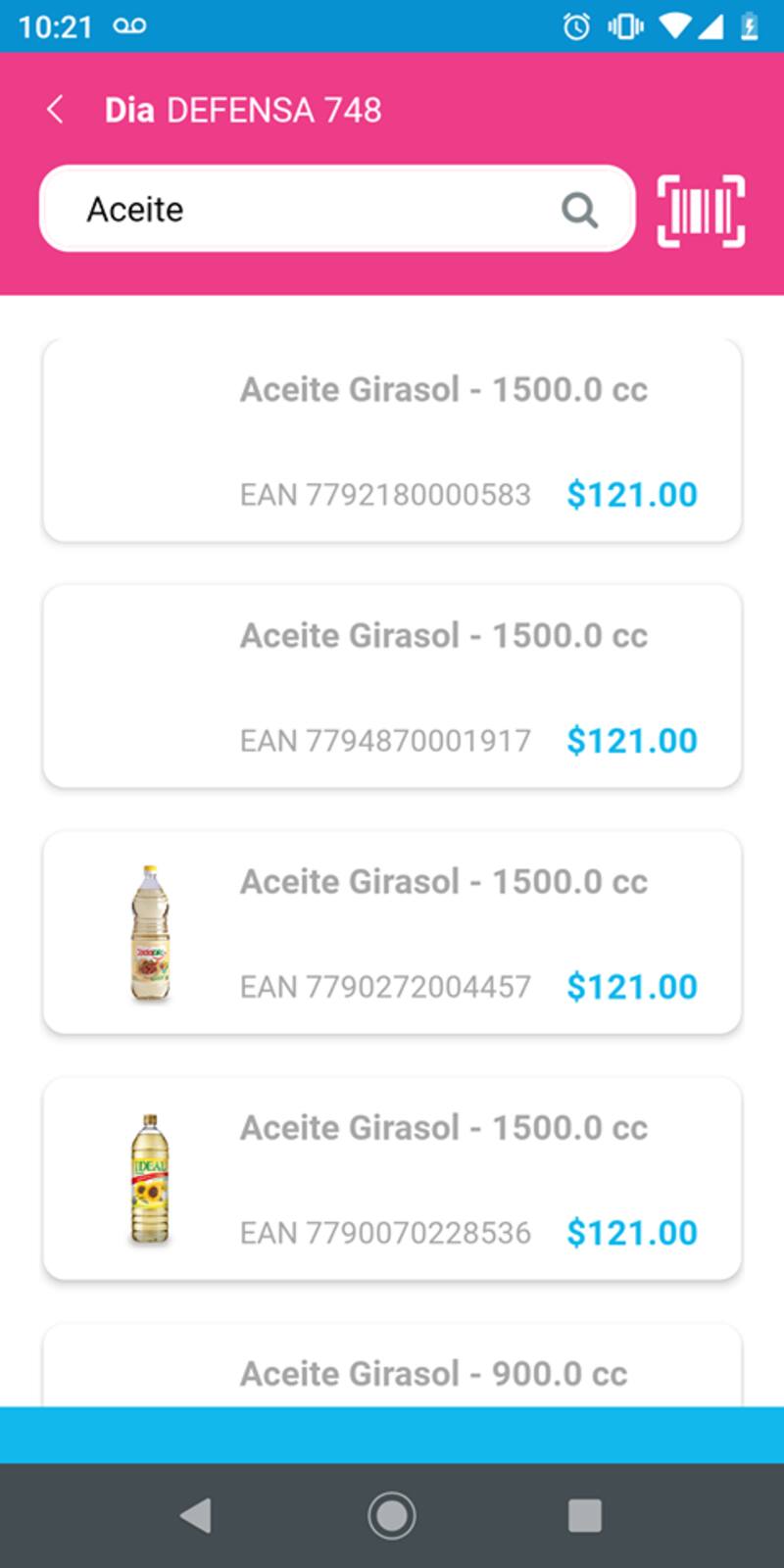Open product with EAN 7790070228536

pyautogui.click(x=392, y=1178)
